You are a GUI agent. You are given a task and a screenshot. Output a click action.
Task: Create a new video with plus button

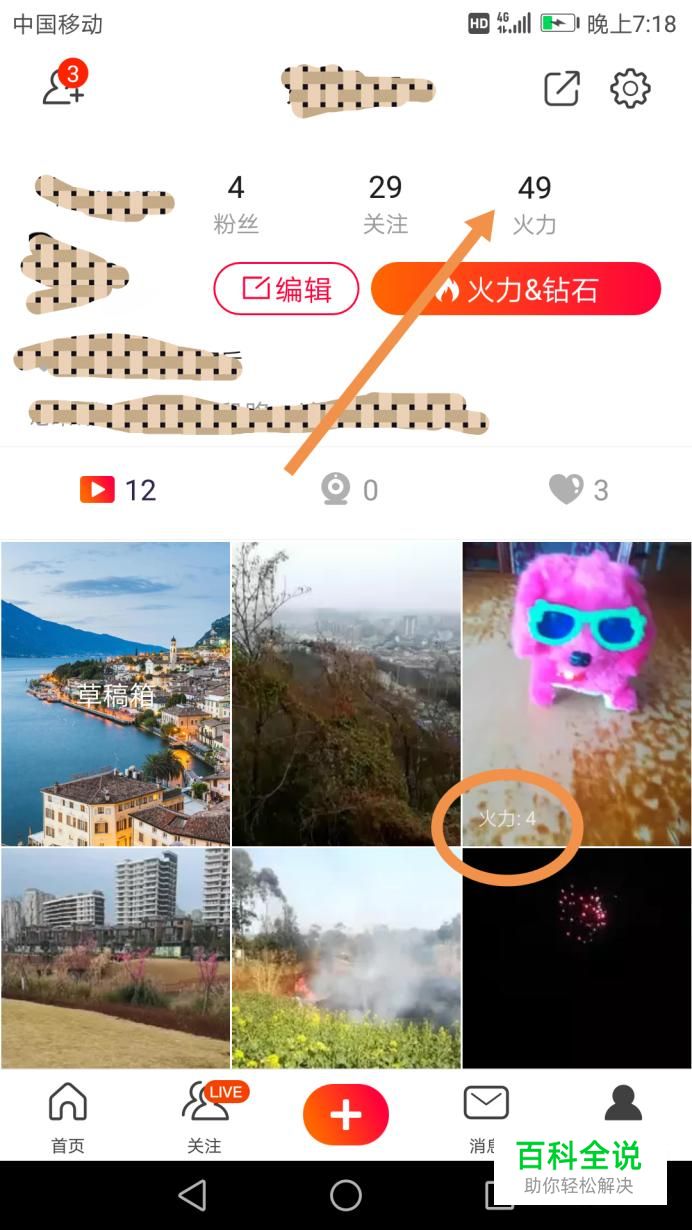coord(346,1114)
